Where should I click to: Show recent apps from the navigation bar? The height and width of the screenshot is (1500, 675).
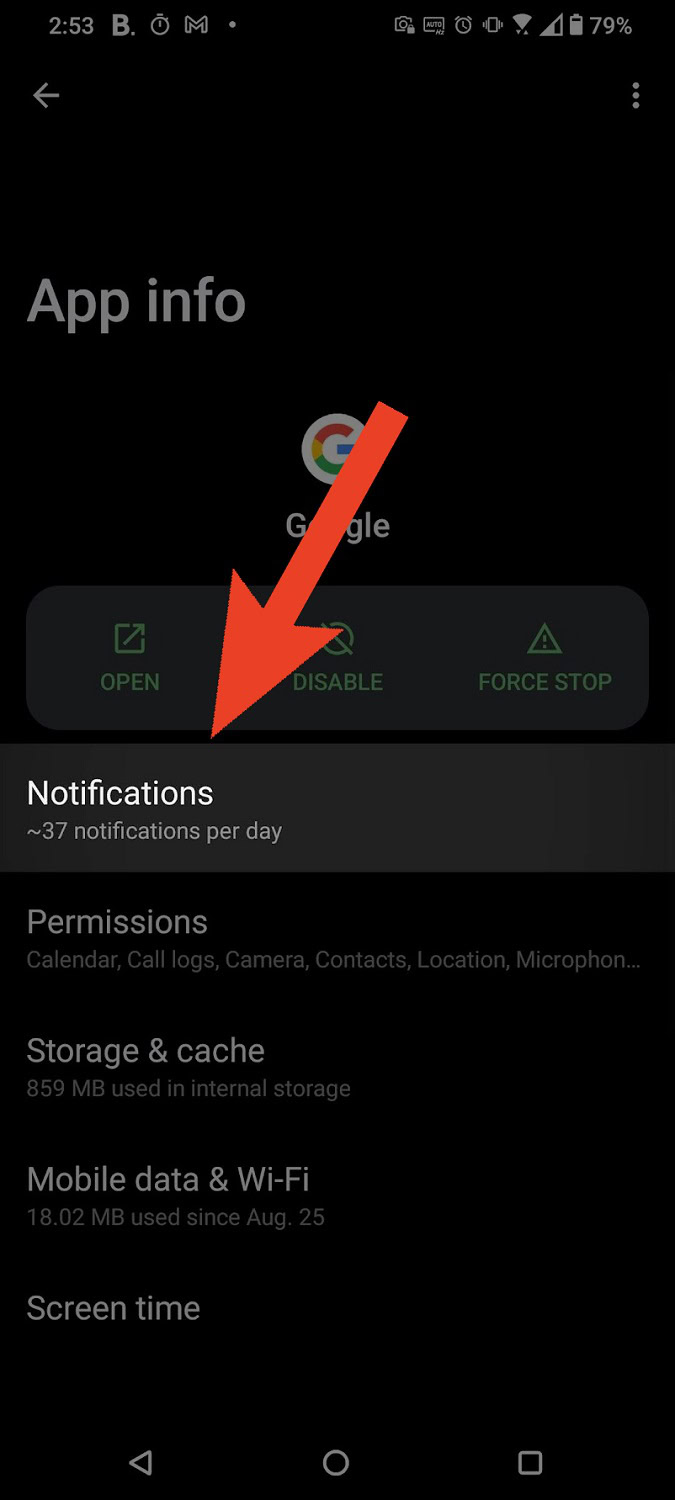(x=530, y=1463)
